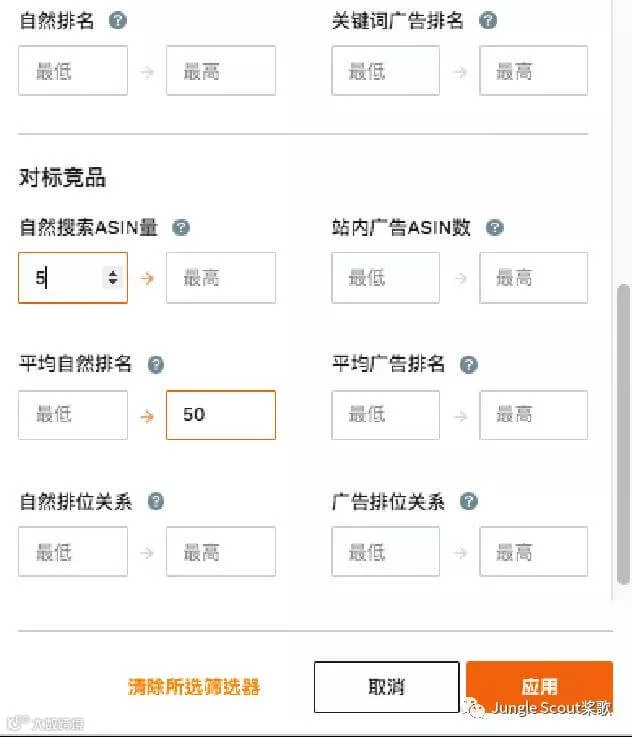Tap the 关键词广告排名 minimum field
This screenshot has height=737, width=632.
tap(386, 71)
